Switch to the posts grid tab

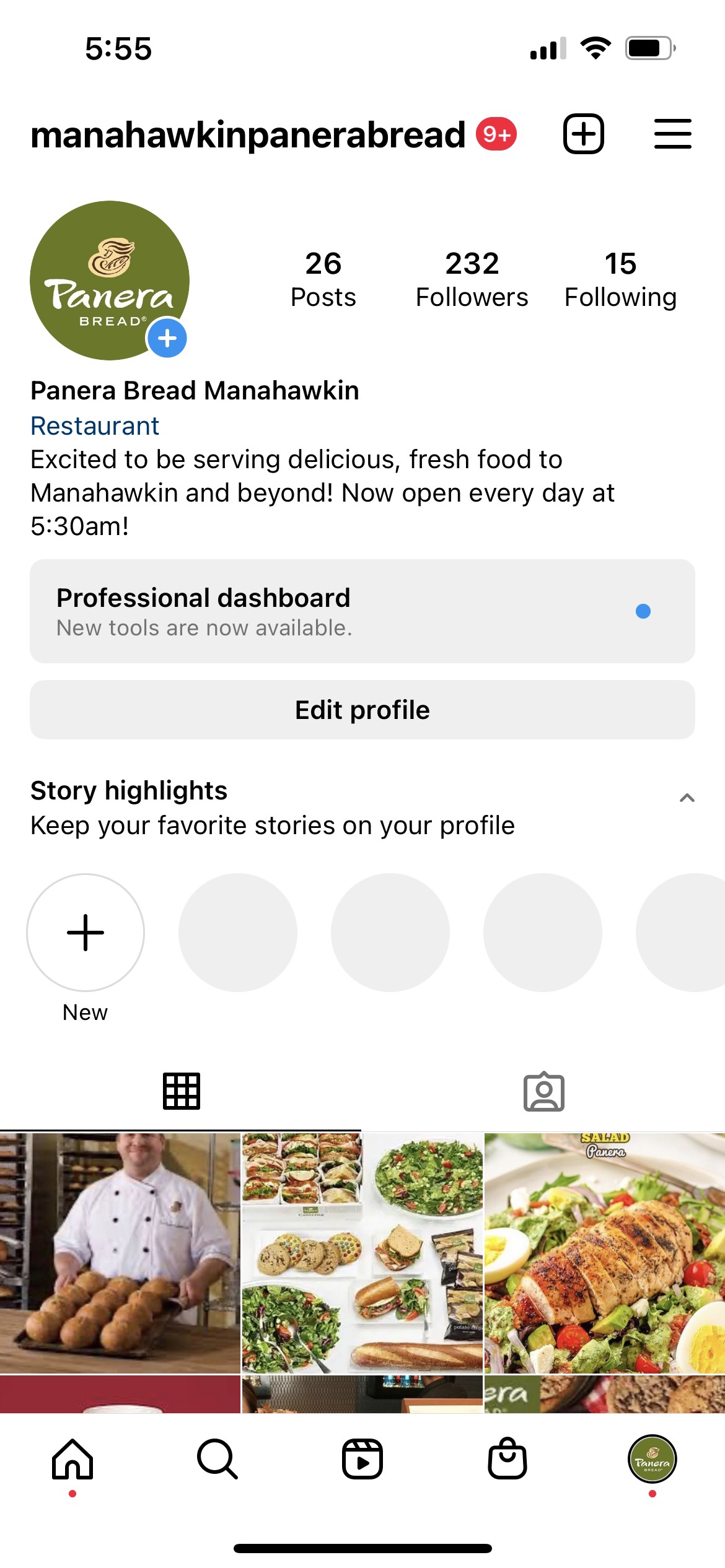coord(181,1091)
